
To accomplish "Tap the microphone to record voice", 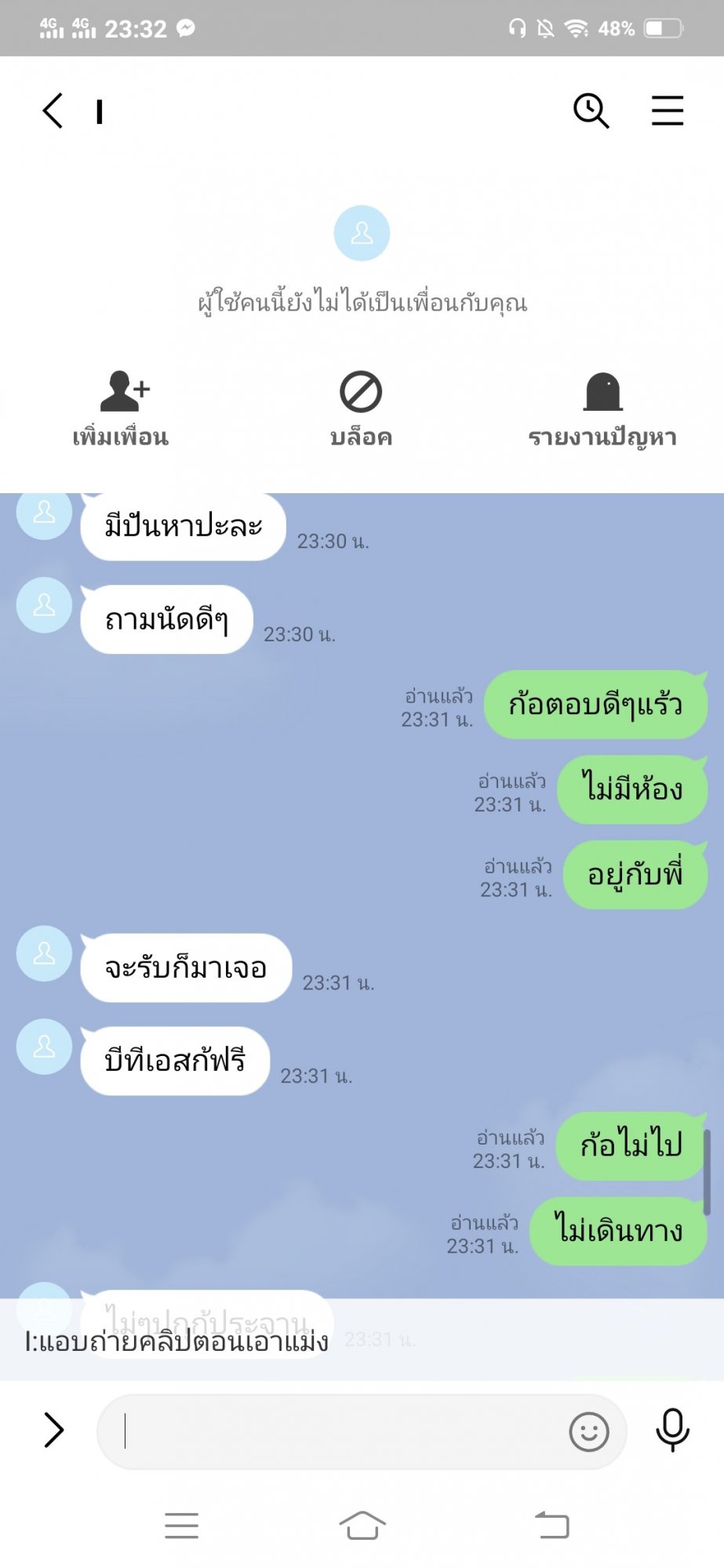I will pos(672,1430).
